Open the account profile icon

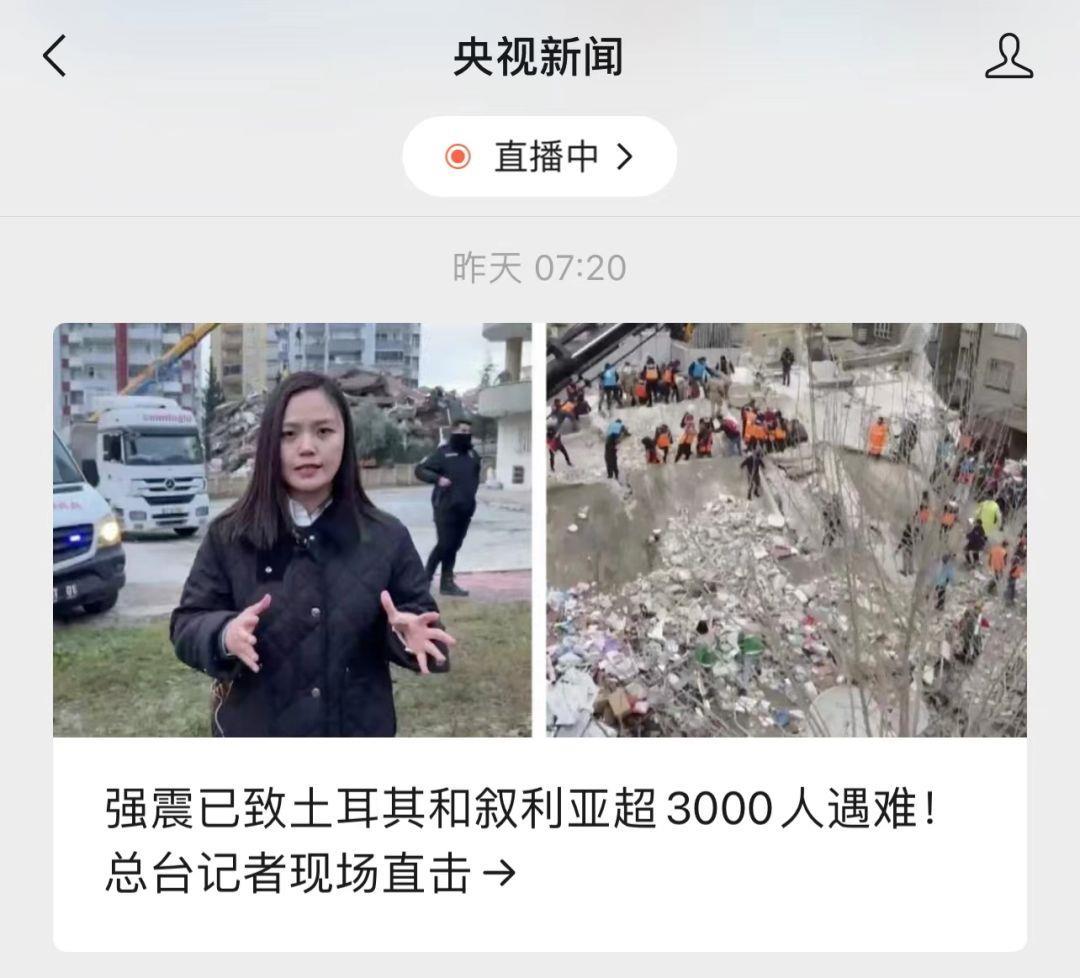(1008, 56)
